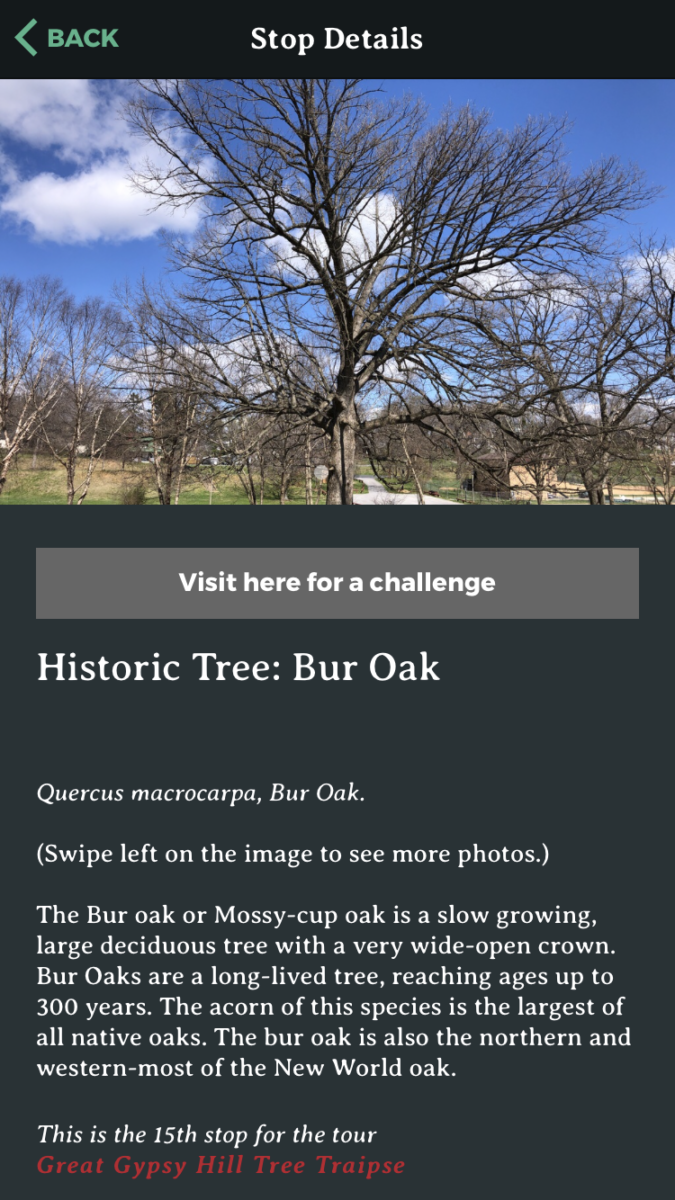The width and height of the screenshot is (675, 1200).
Task: Go back using the BACK button
Action: click(x=67, y=38)
